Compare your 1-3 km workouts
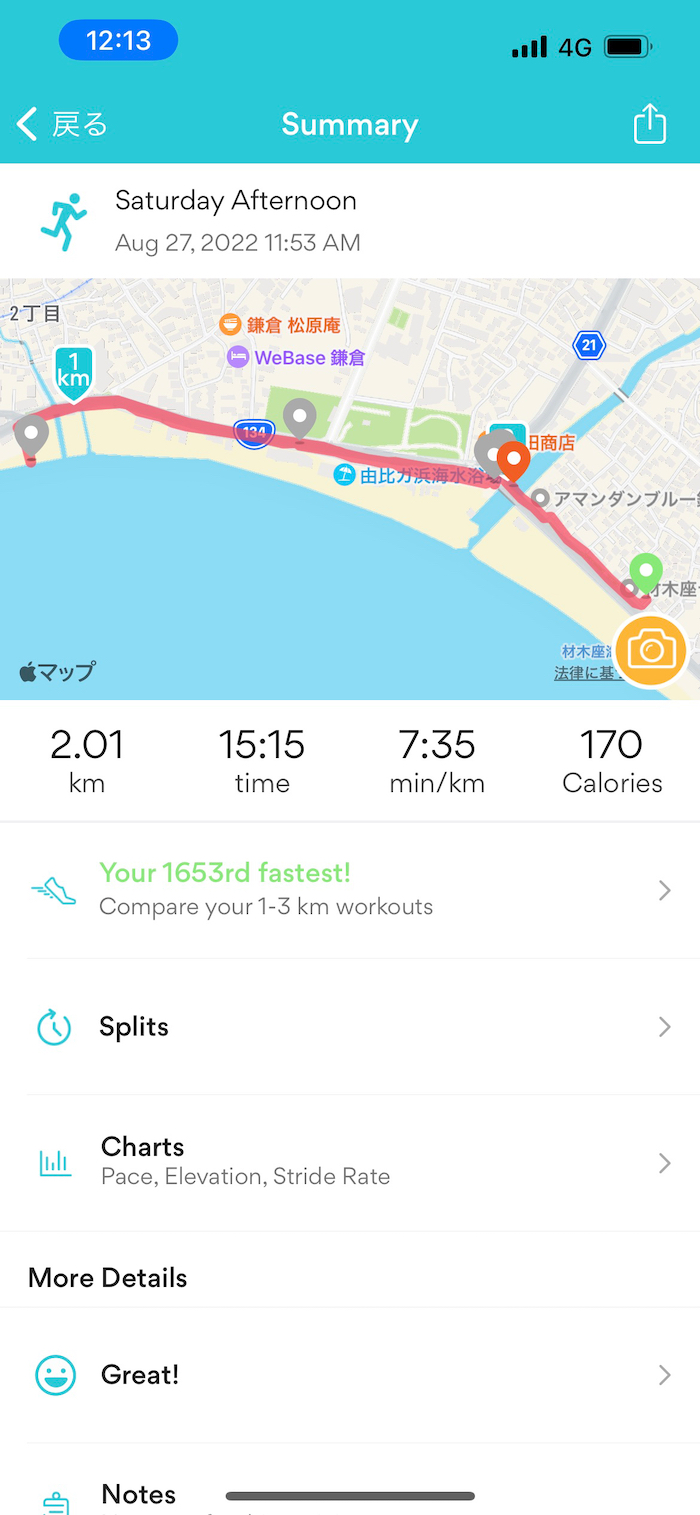 [350, 890]
